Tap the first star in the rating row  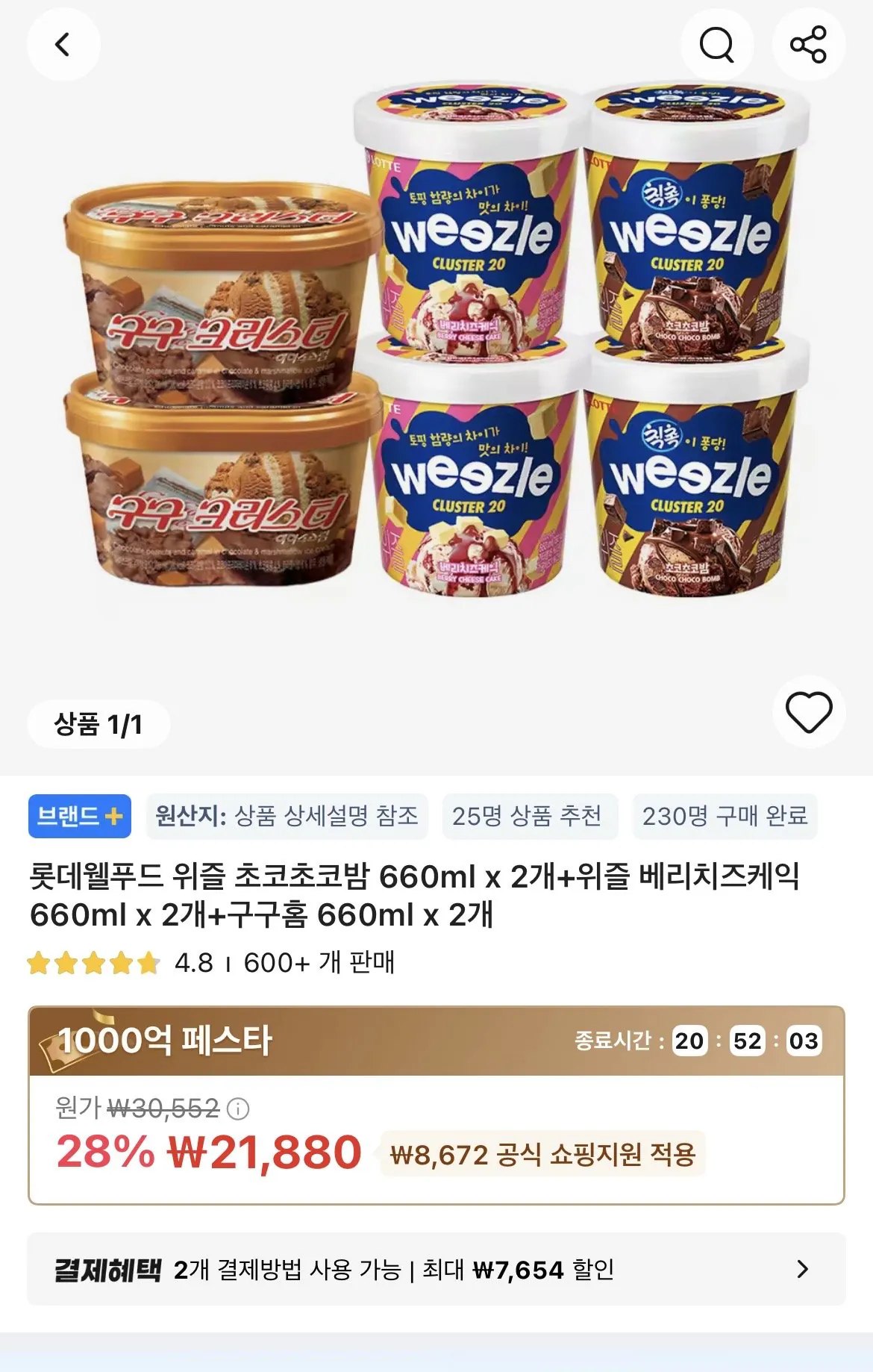pos(40,965)
